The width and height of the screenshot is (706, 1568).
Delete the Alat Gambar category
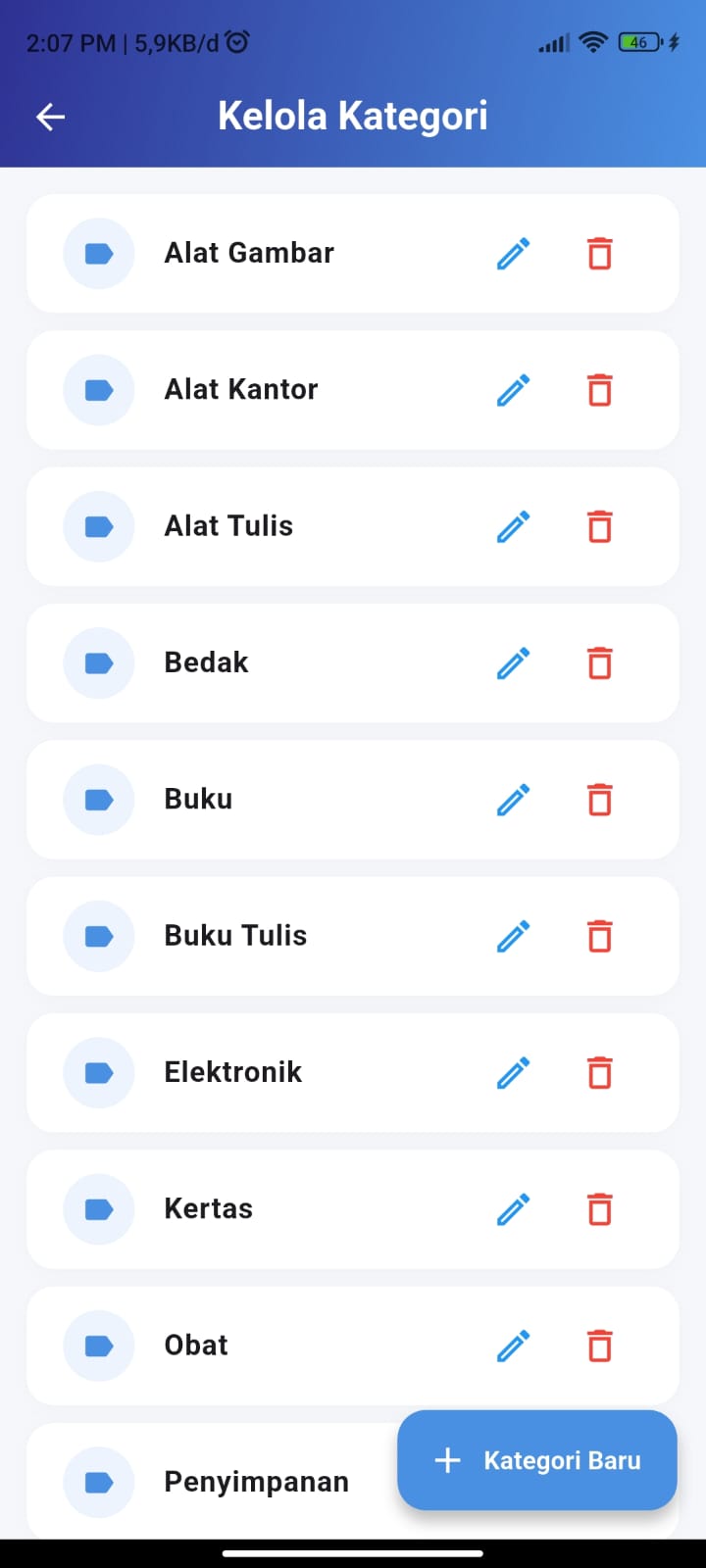tap(599, 254)
